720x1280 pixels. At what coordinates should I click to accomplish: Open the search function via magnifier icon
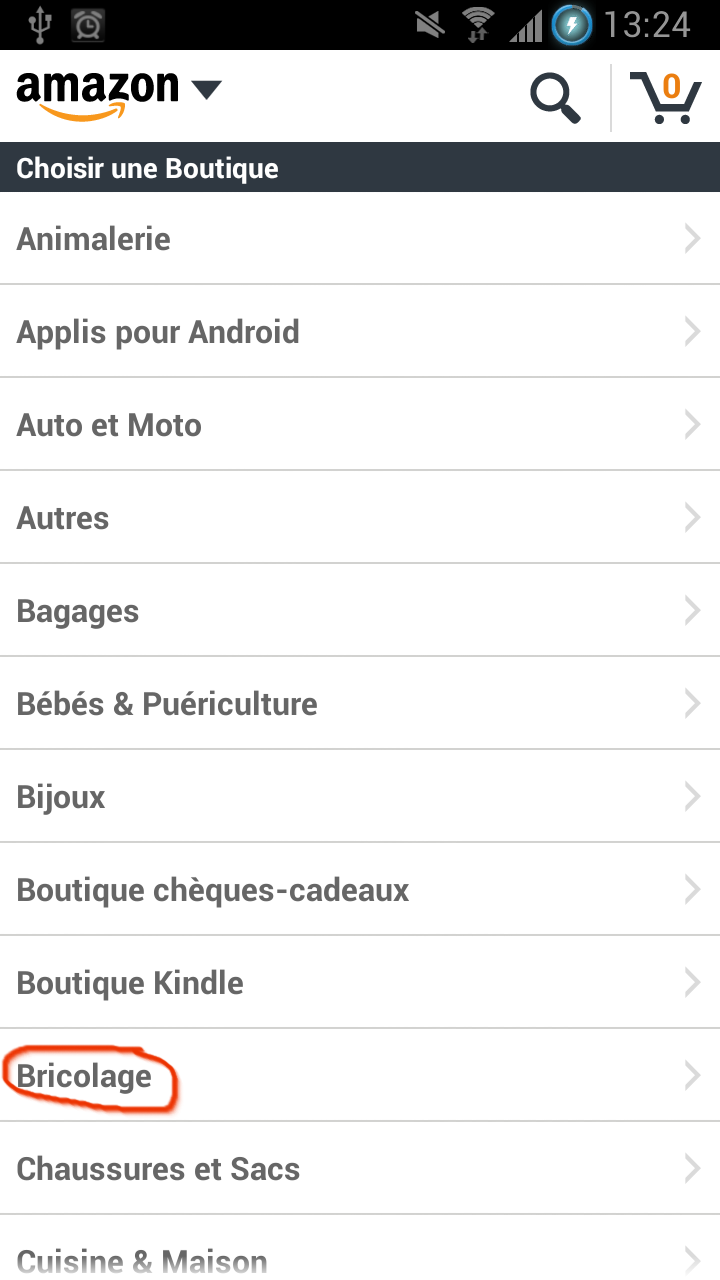[554, 97]
